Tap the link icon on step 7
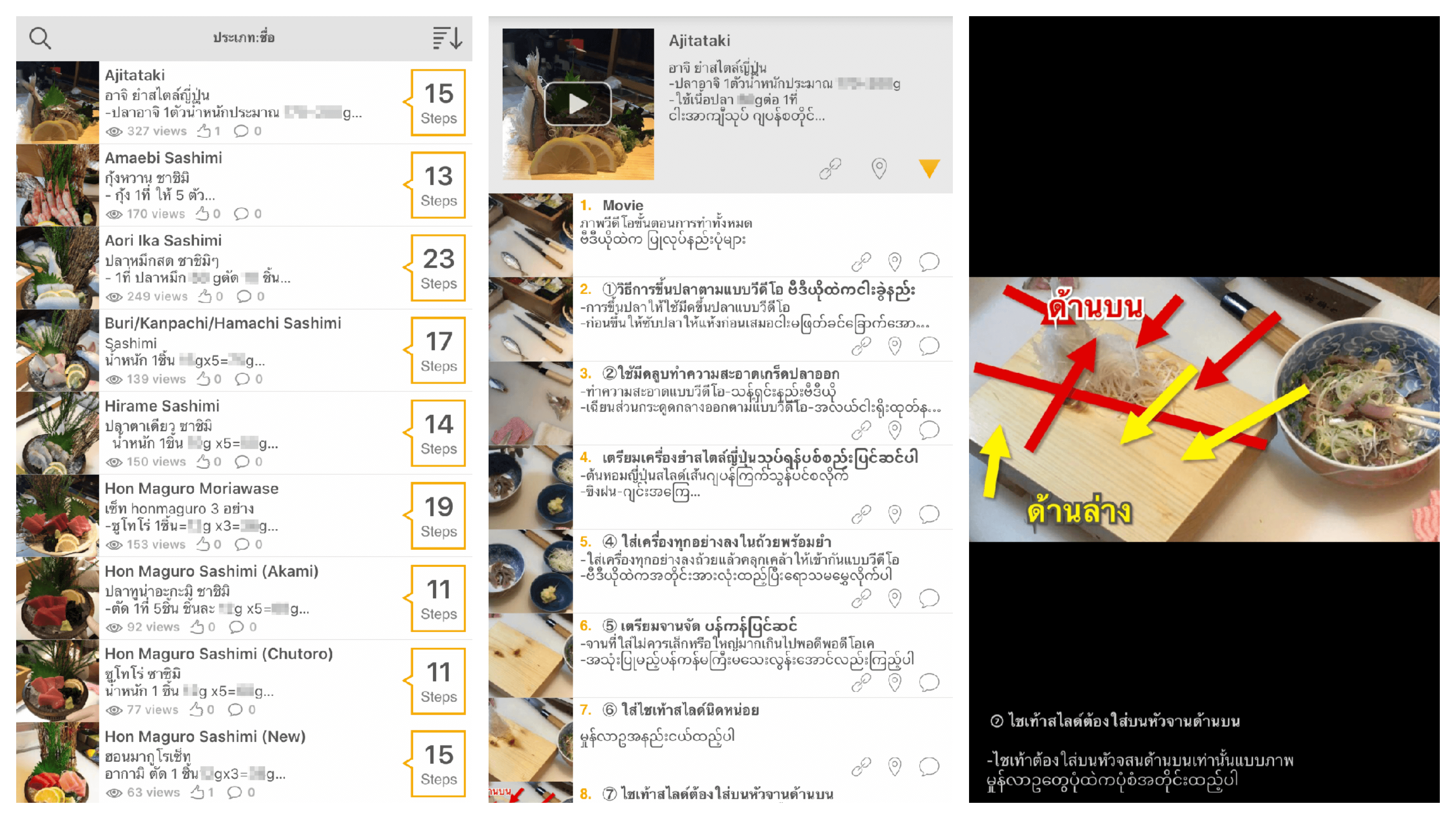Viewport: 1456px width, 819px height. (x=860, y=766)
